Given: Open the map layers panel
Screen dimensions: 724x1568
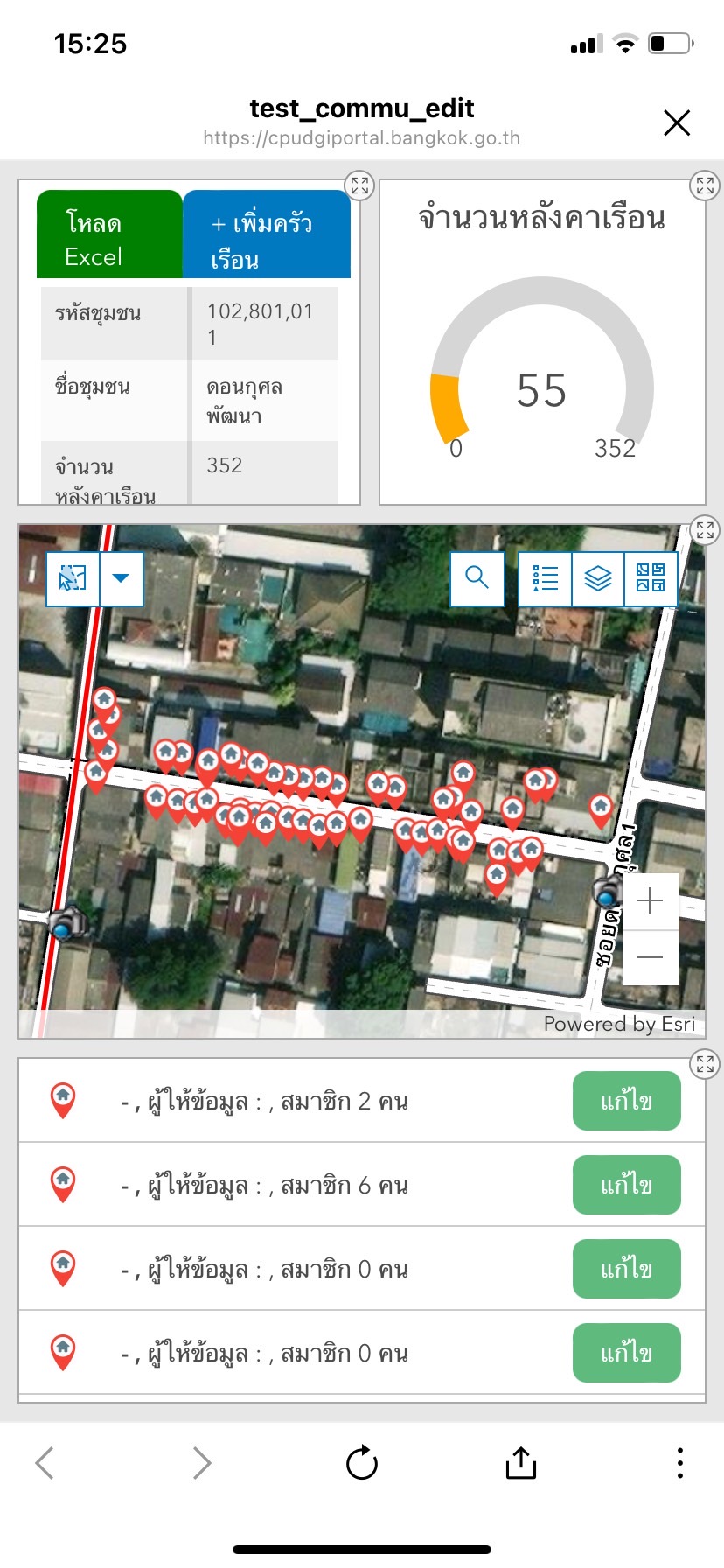Looking at the screenshot, I should (x=598, y=578).
